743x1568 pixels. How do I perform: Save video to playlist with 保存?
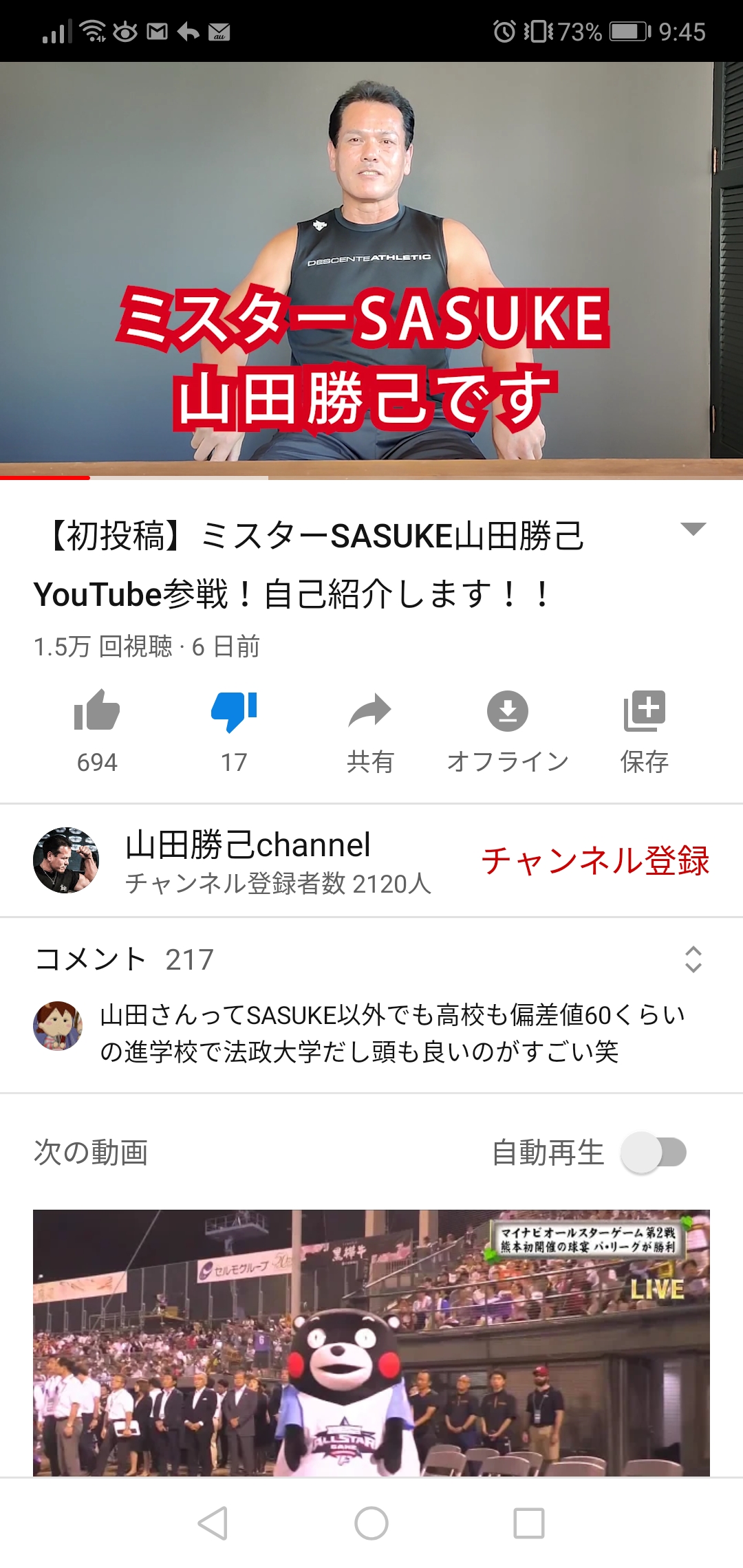[x=644, y=711]
